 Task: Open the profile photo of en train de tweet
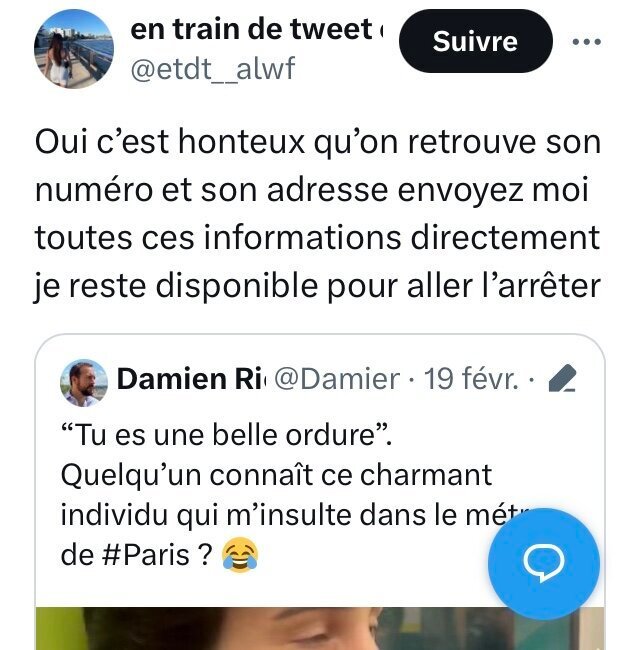[74, 49]
